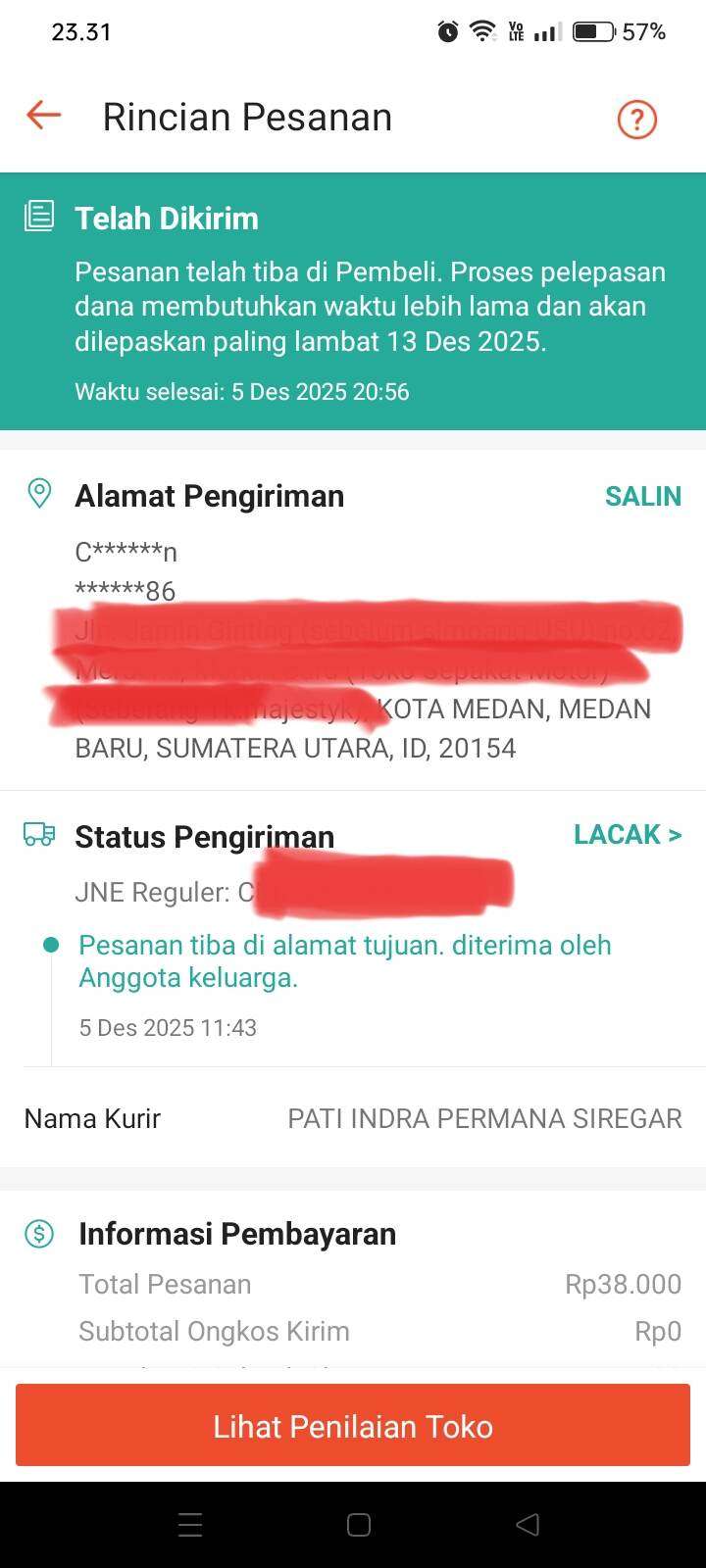This screenshot has width=706, height=1568.
Task: Go to the phone home screen
Action: click(359, 1524)
